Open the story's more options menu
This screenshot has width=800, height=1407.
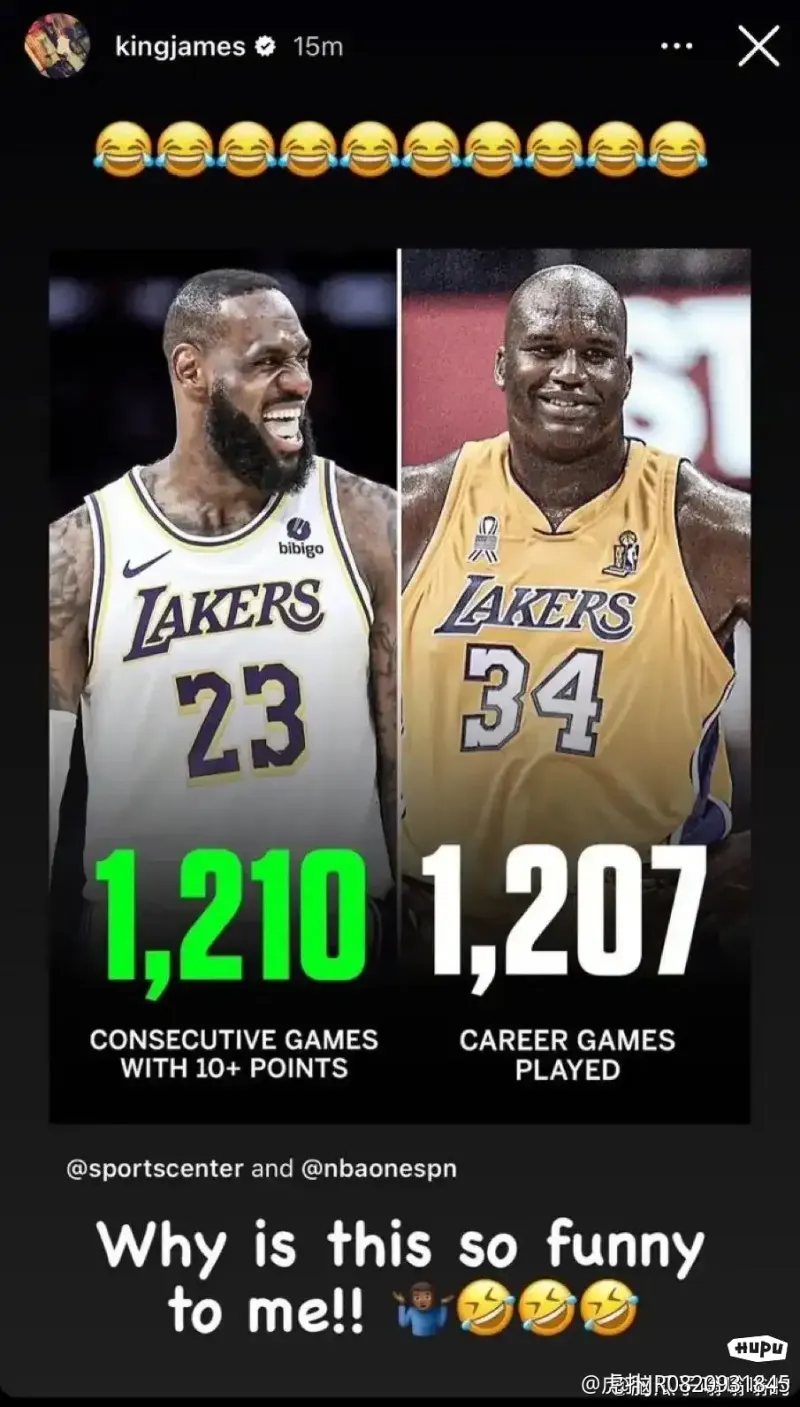coord(677,46)
